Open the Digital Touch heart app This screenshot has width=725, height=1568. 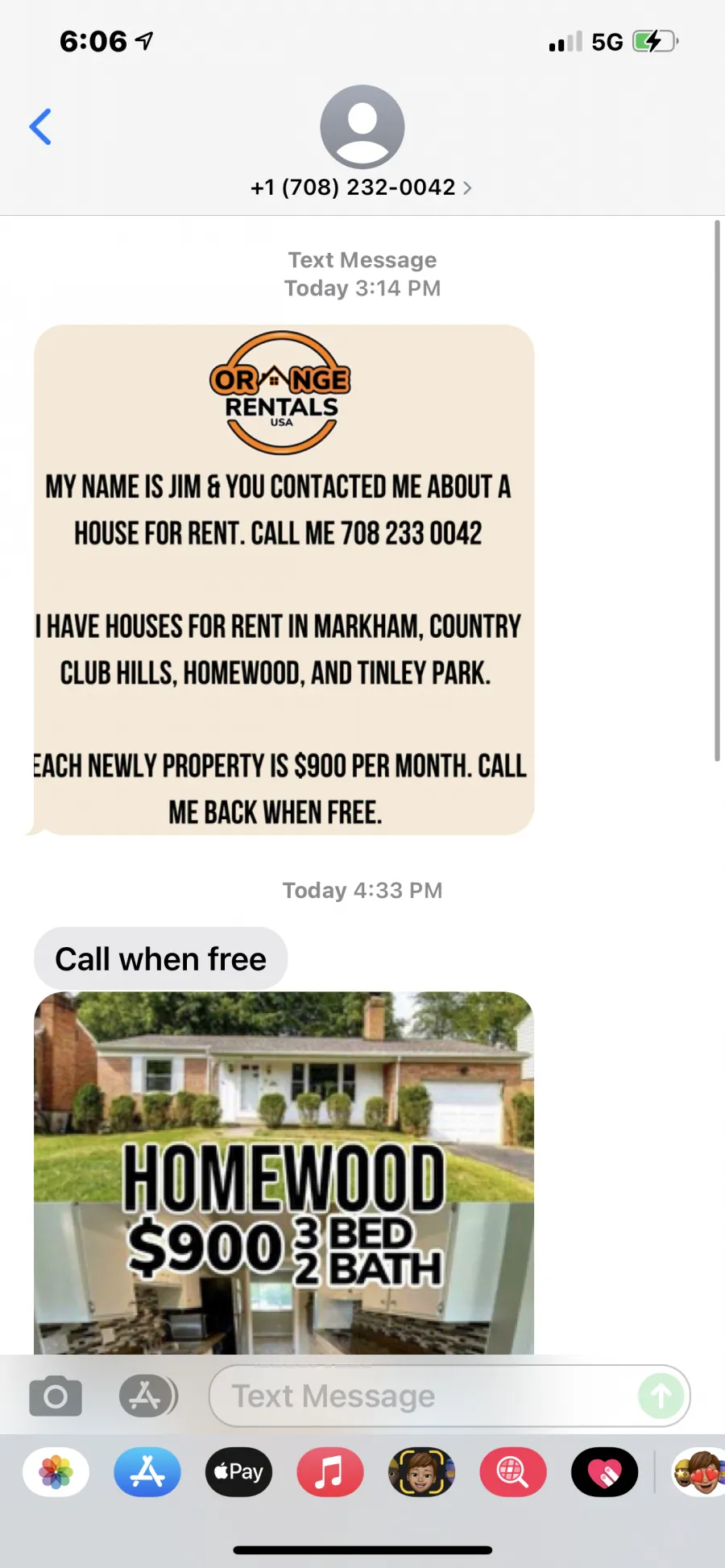(x=604, y=1472)
